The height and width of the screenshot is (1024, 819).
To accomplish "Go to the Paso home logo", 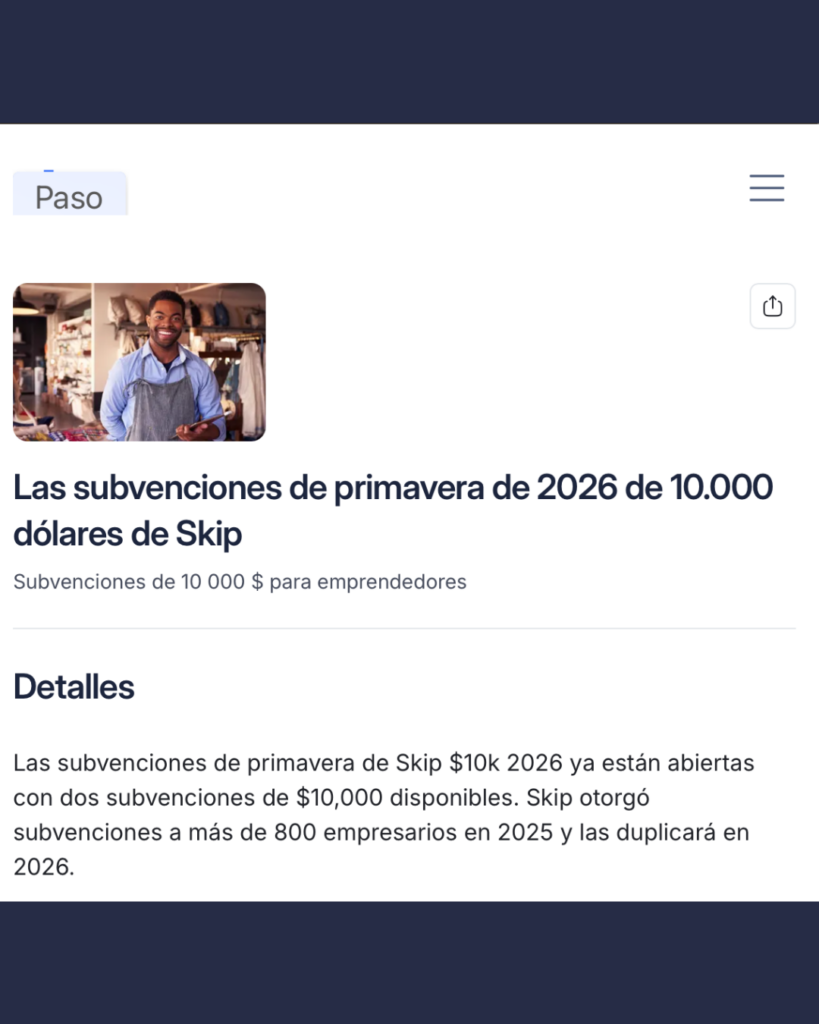I will point(69,195).
